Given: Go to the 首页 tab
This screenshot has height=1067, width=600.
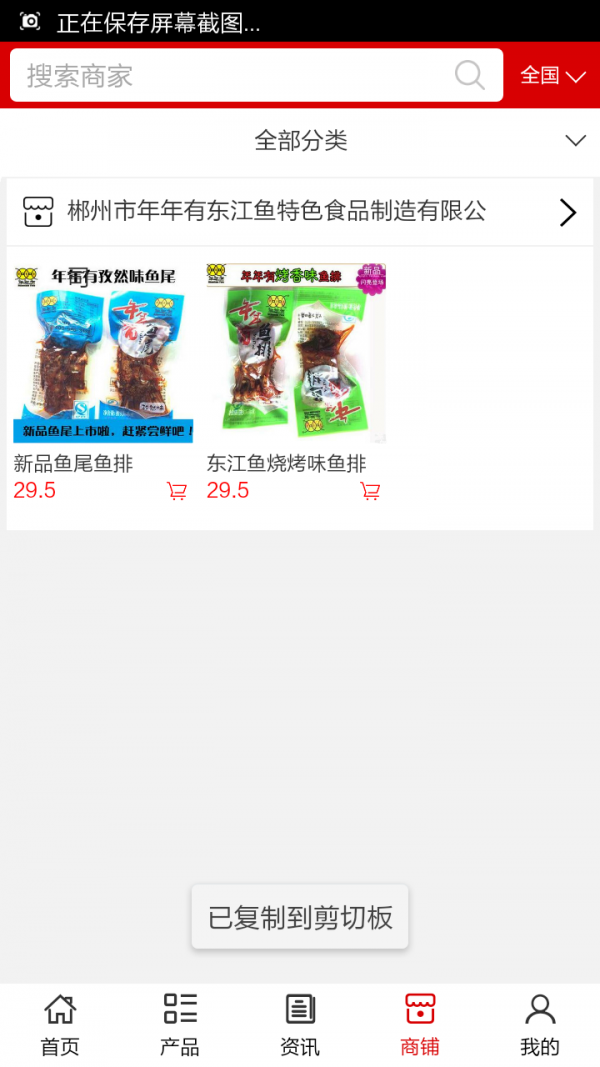Looking at the screenshot, I should point(60,1025).
